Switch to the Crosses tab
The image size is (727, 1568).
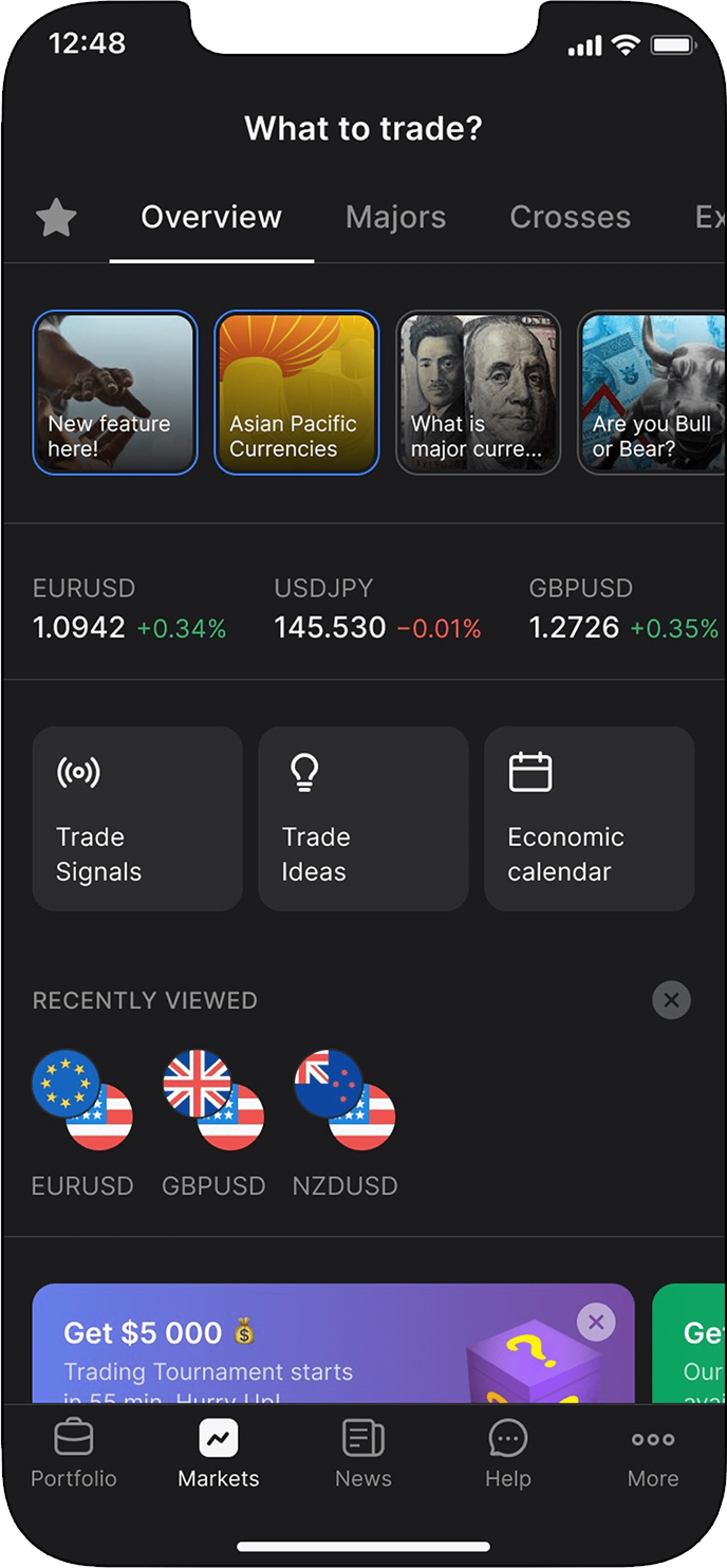(x=570, y=217)
